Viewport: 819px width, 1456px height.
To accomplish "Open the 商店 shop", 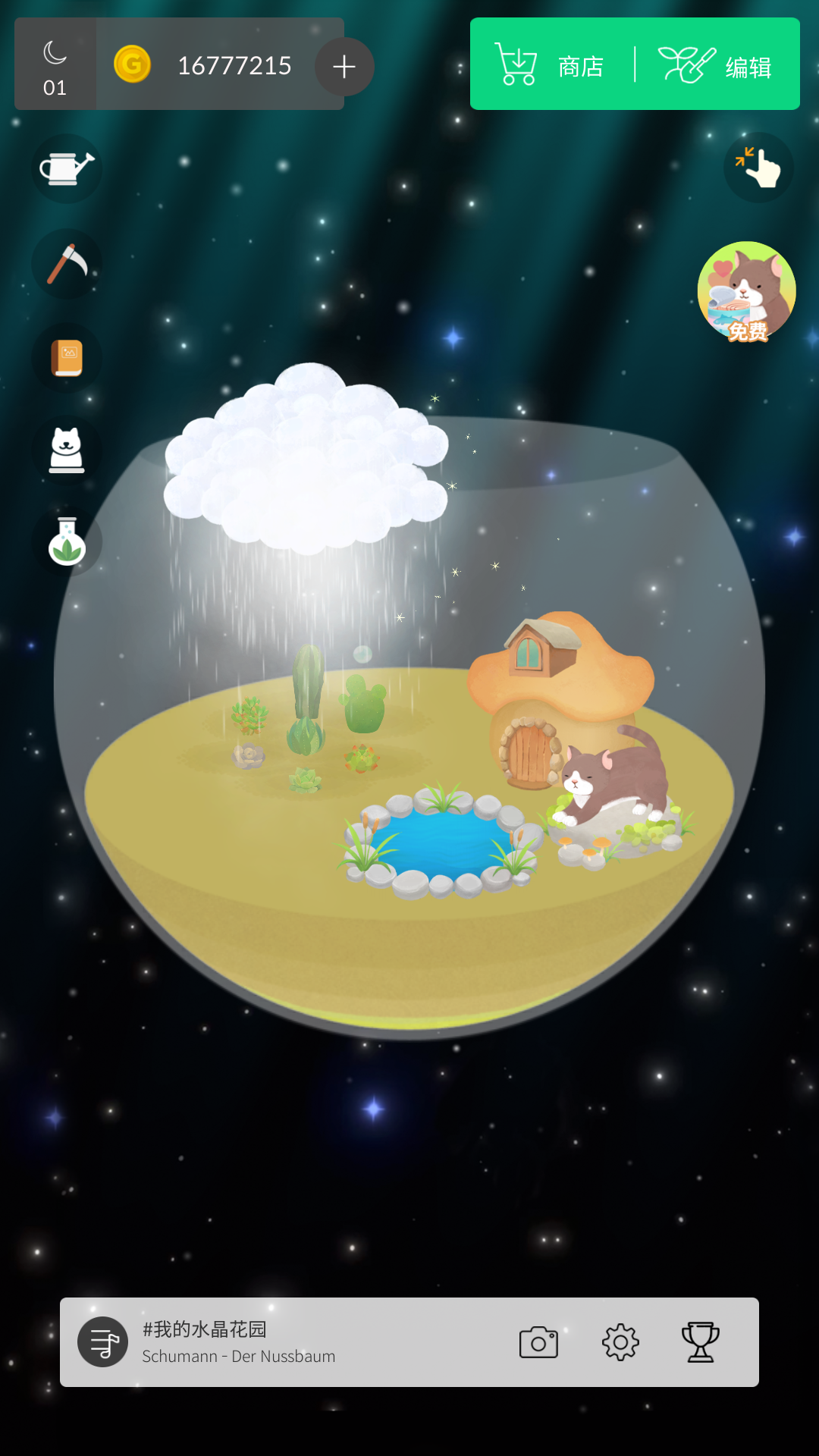I will pos(551,65).
